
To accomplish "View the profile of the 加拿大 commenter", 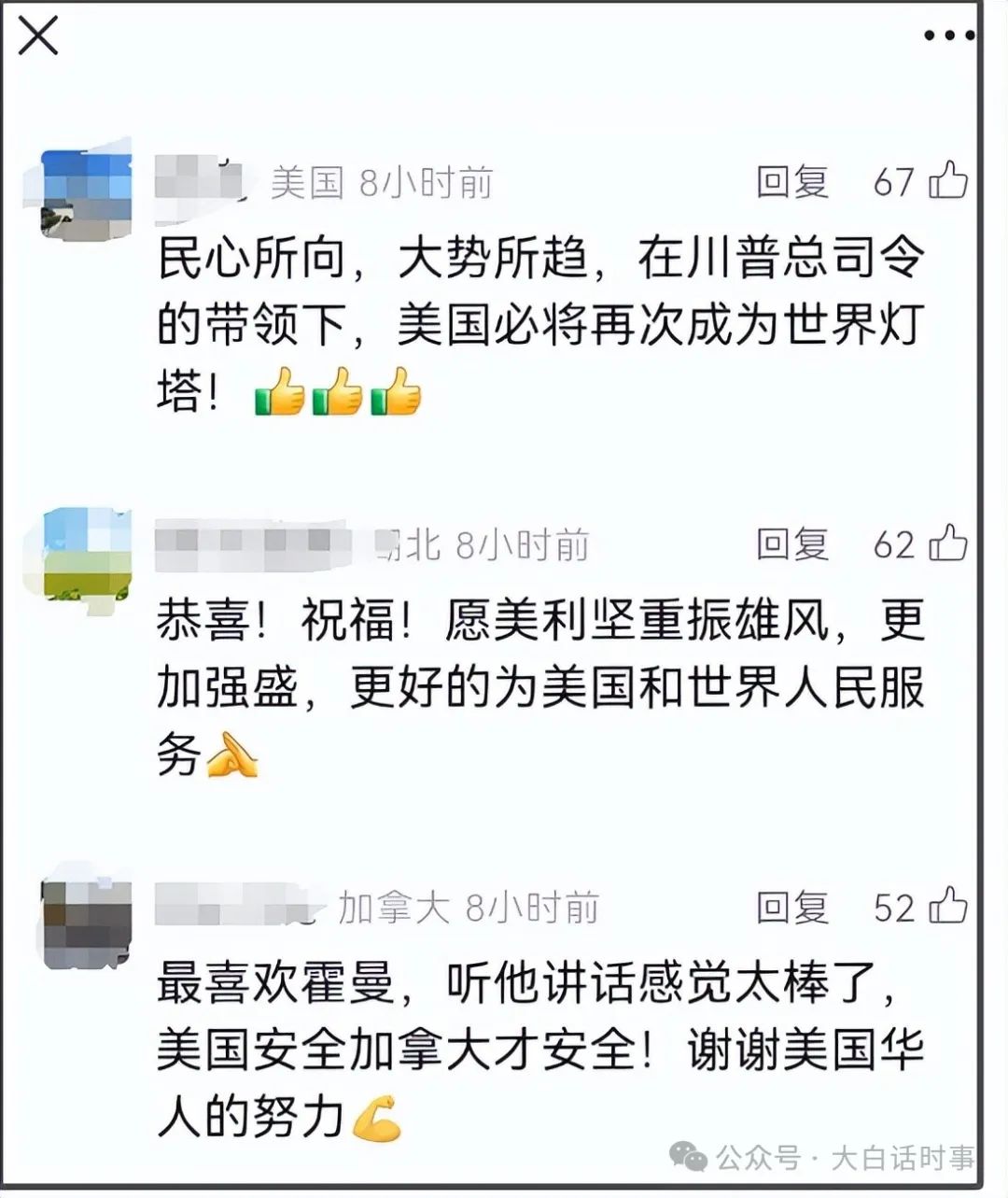I will (x=88, y=919).
